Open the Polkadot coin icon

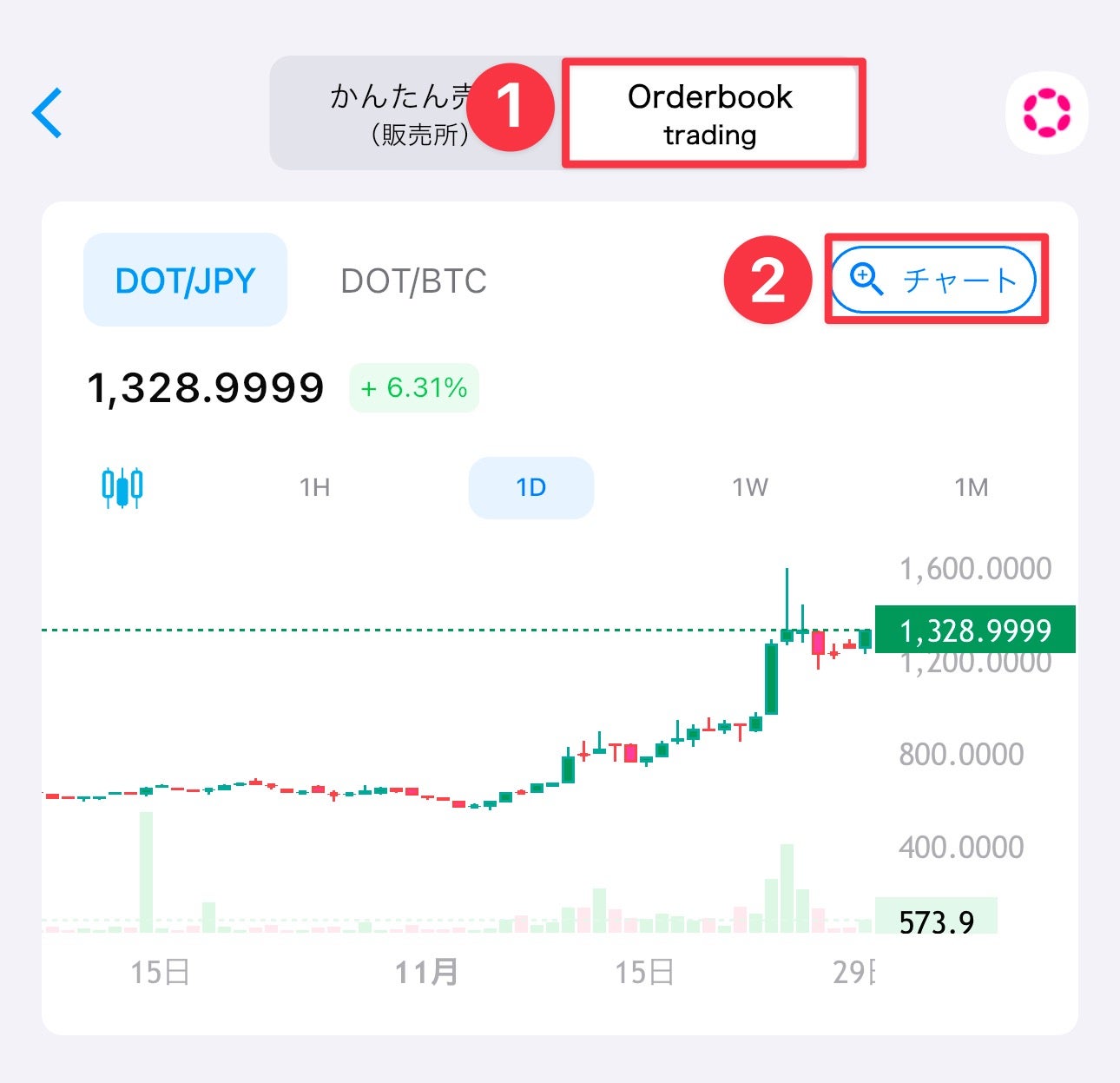[x=1046, y=113]
